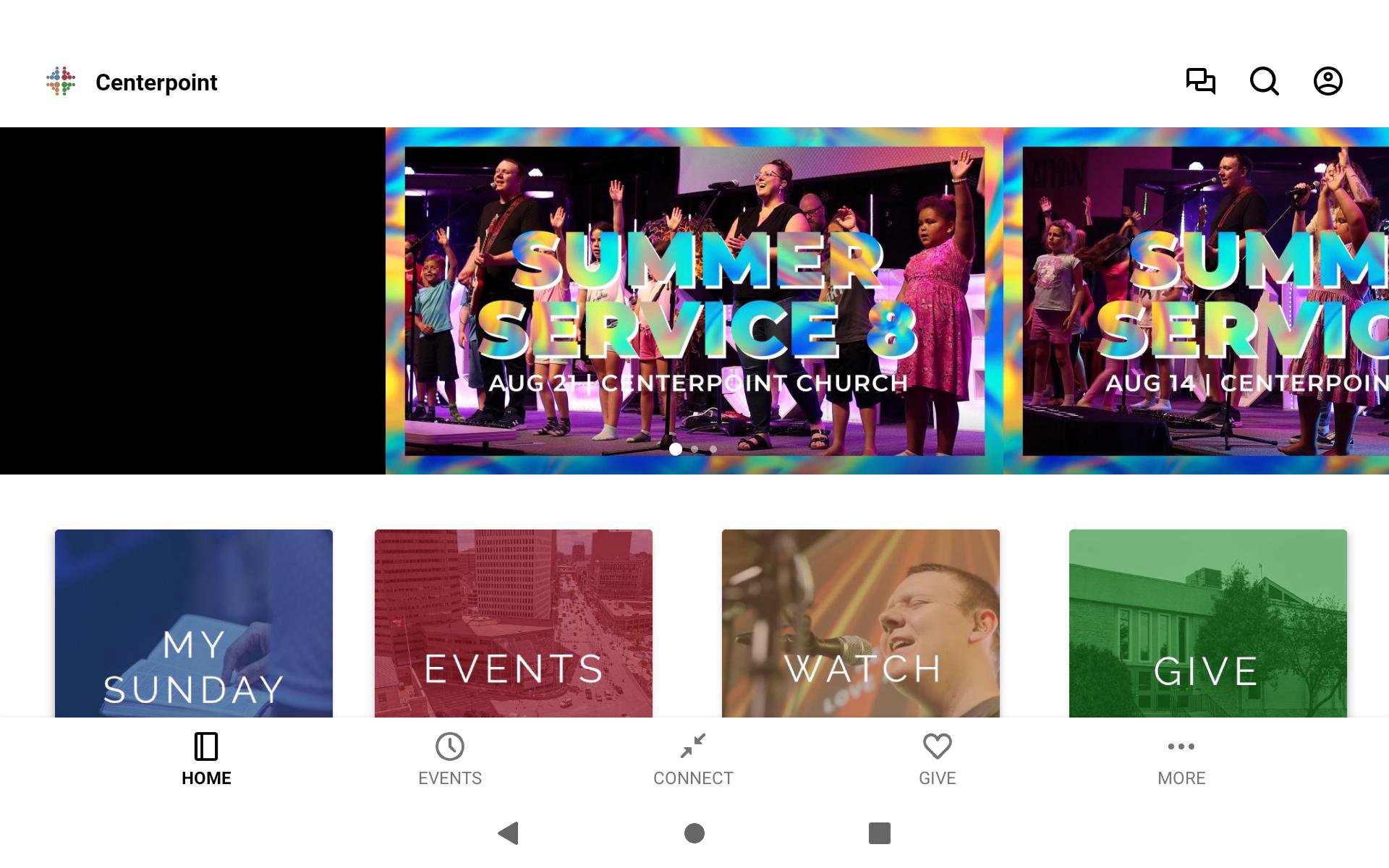Switch to the Events tab
Image resolution: width=1389 pixels, height=868 pixels.
[x=450, y=759]
